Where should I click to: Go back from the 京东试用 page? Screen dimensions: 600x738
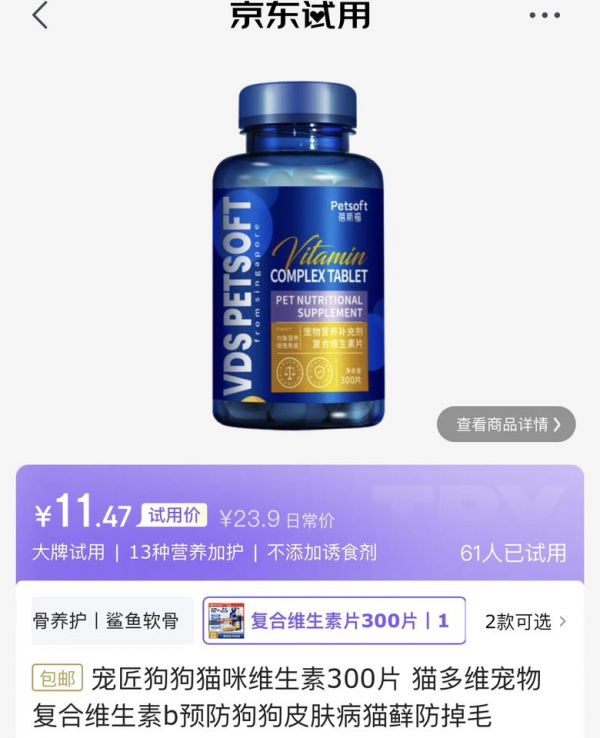tap(40, 16)
